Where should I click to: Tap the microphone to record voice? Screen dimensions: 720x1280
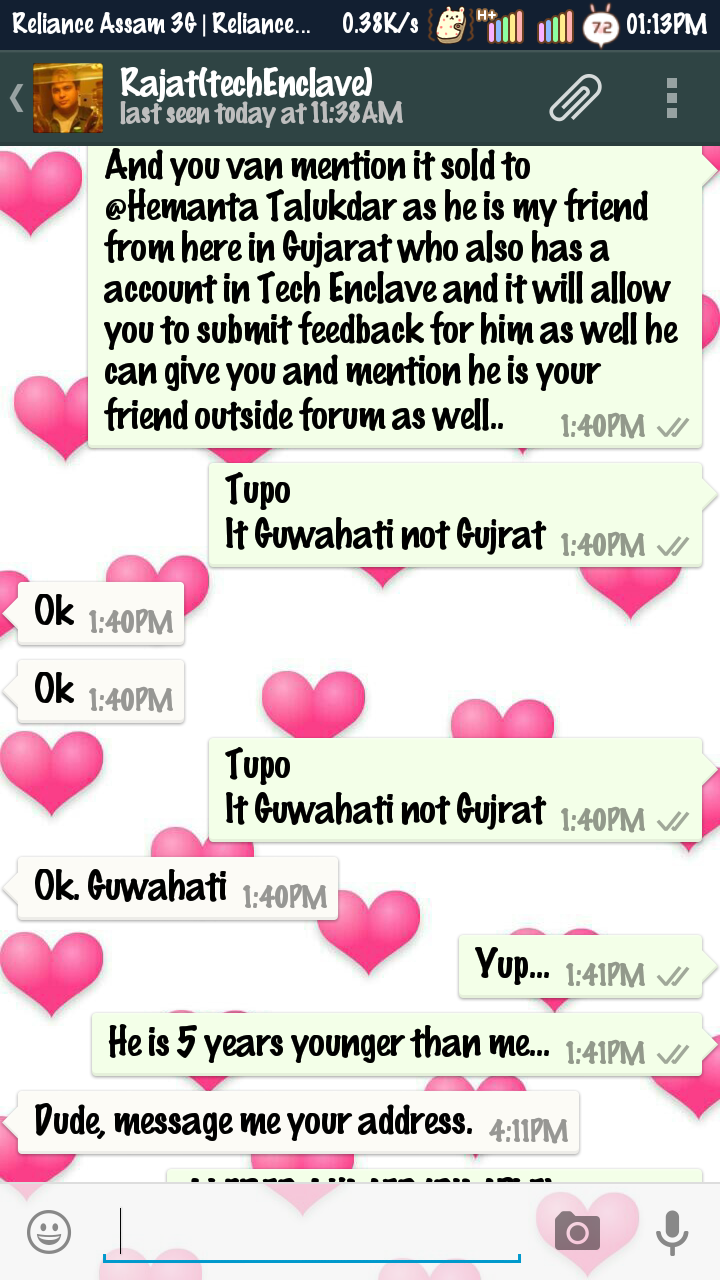[672, 1232]
